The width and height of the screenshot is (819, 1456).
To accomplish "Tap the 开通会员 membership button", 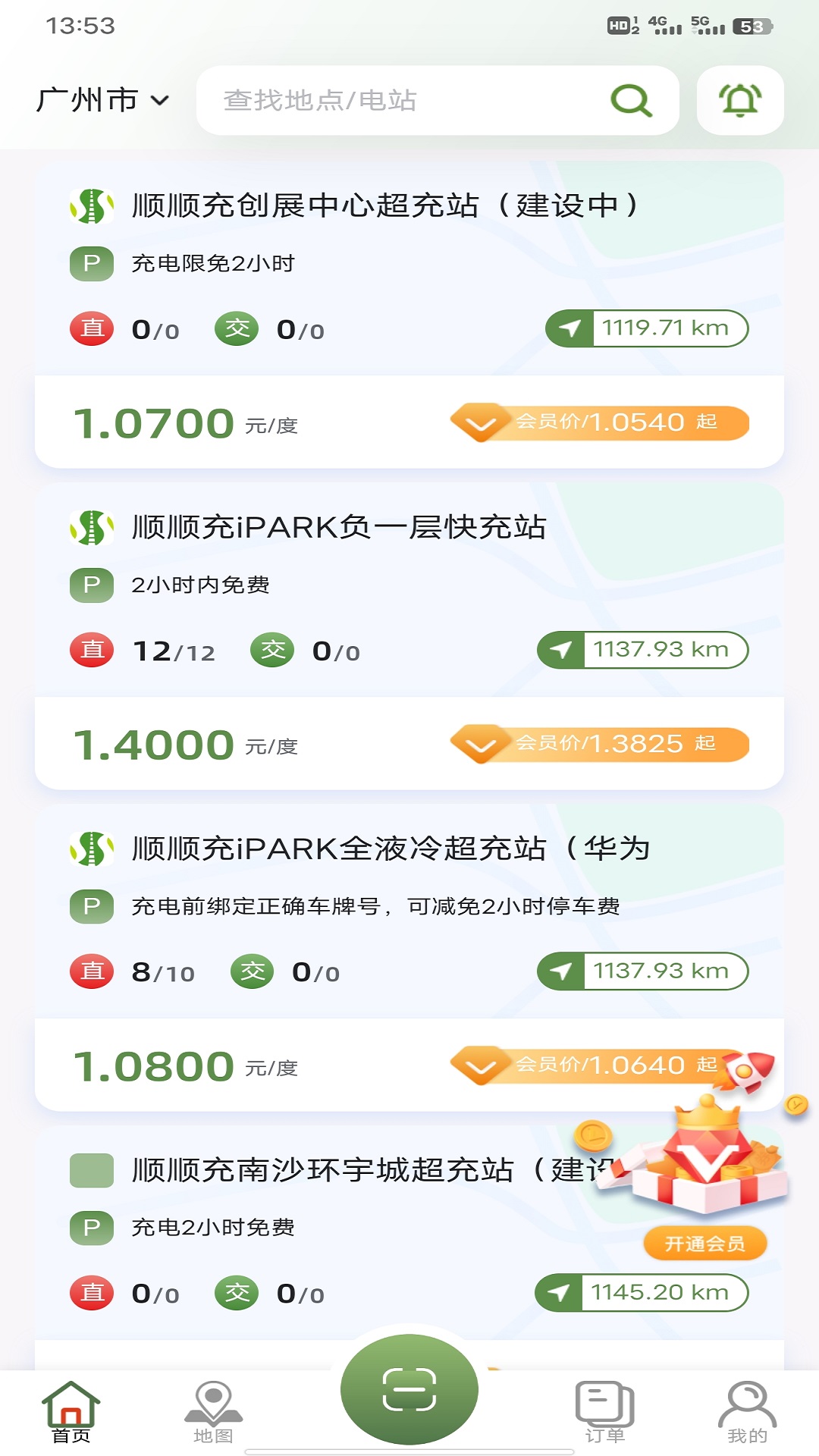I will point(704,1243).
